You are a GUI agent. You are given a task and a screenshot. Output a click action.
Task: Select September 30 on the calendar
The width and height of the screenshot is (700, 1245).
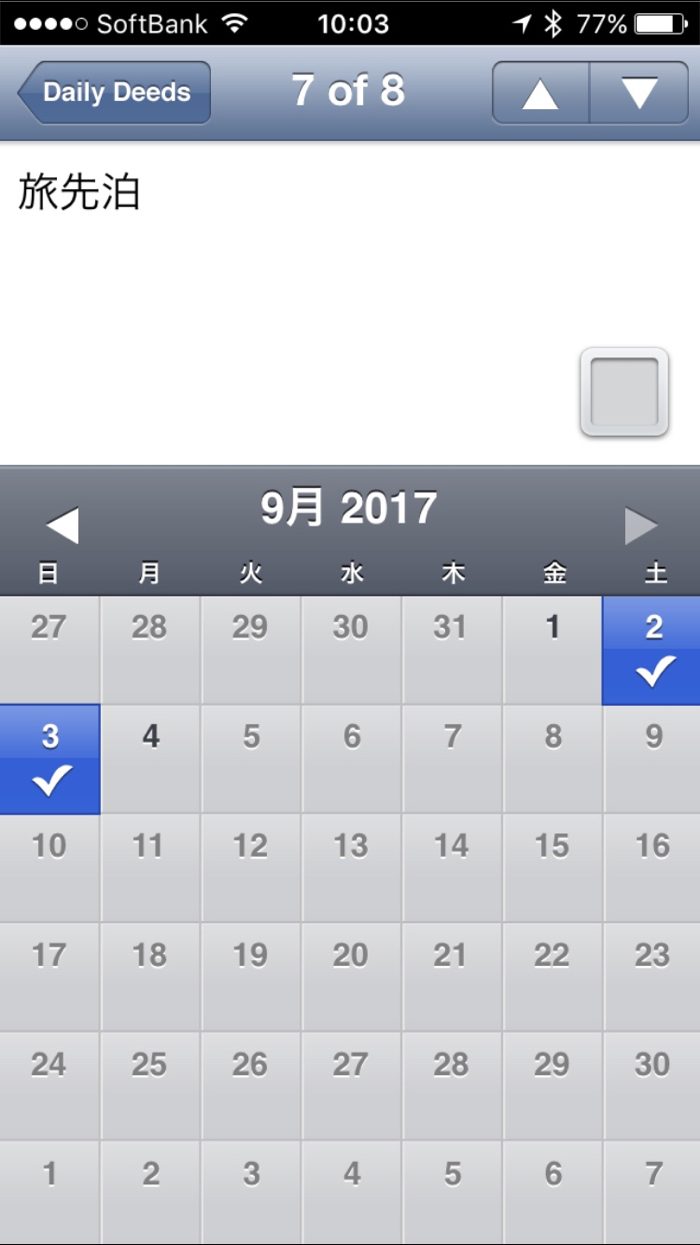coord(652,1085)
